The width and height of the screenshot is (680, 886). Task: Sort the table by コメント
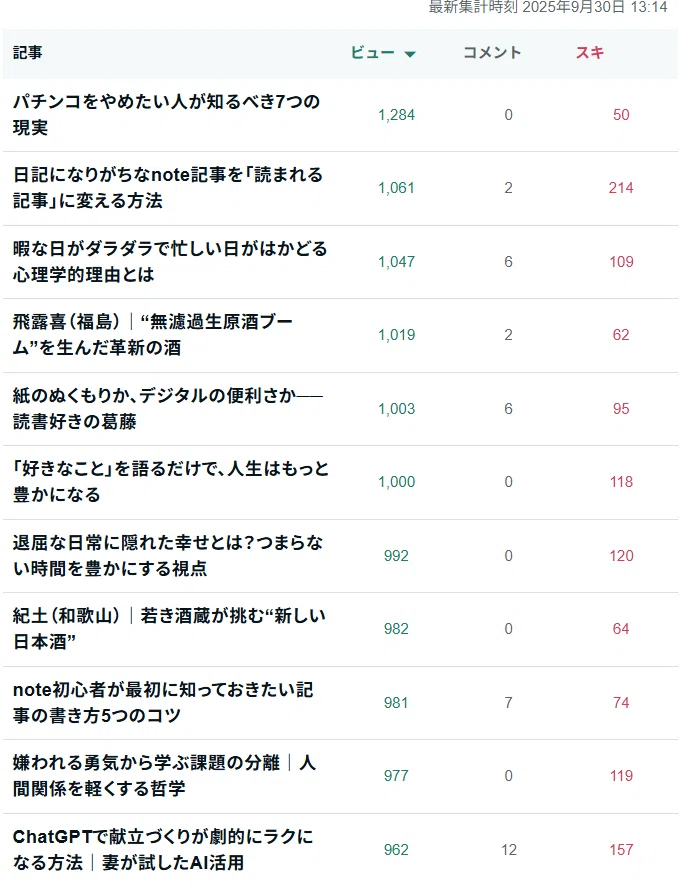pos(492,53)
